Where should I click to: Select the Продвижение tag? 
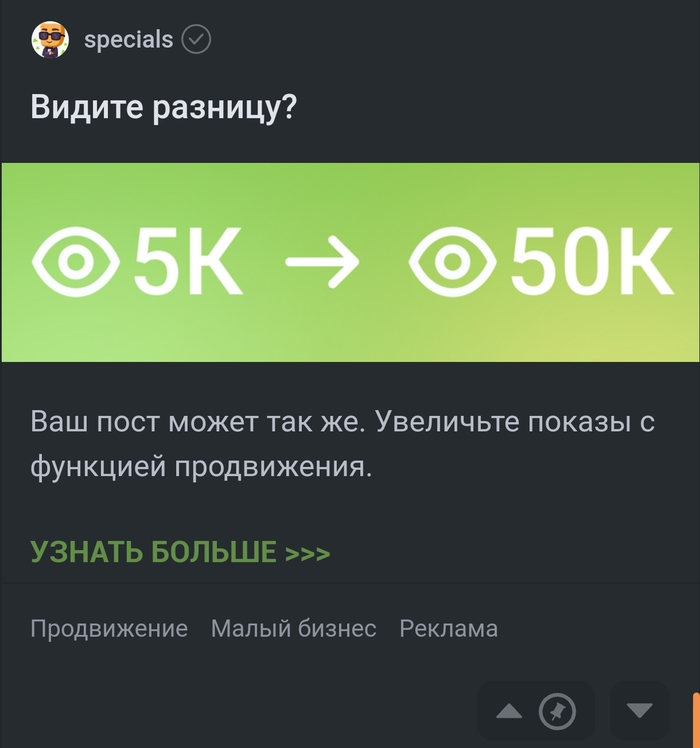coord(109,629)
